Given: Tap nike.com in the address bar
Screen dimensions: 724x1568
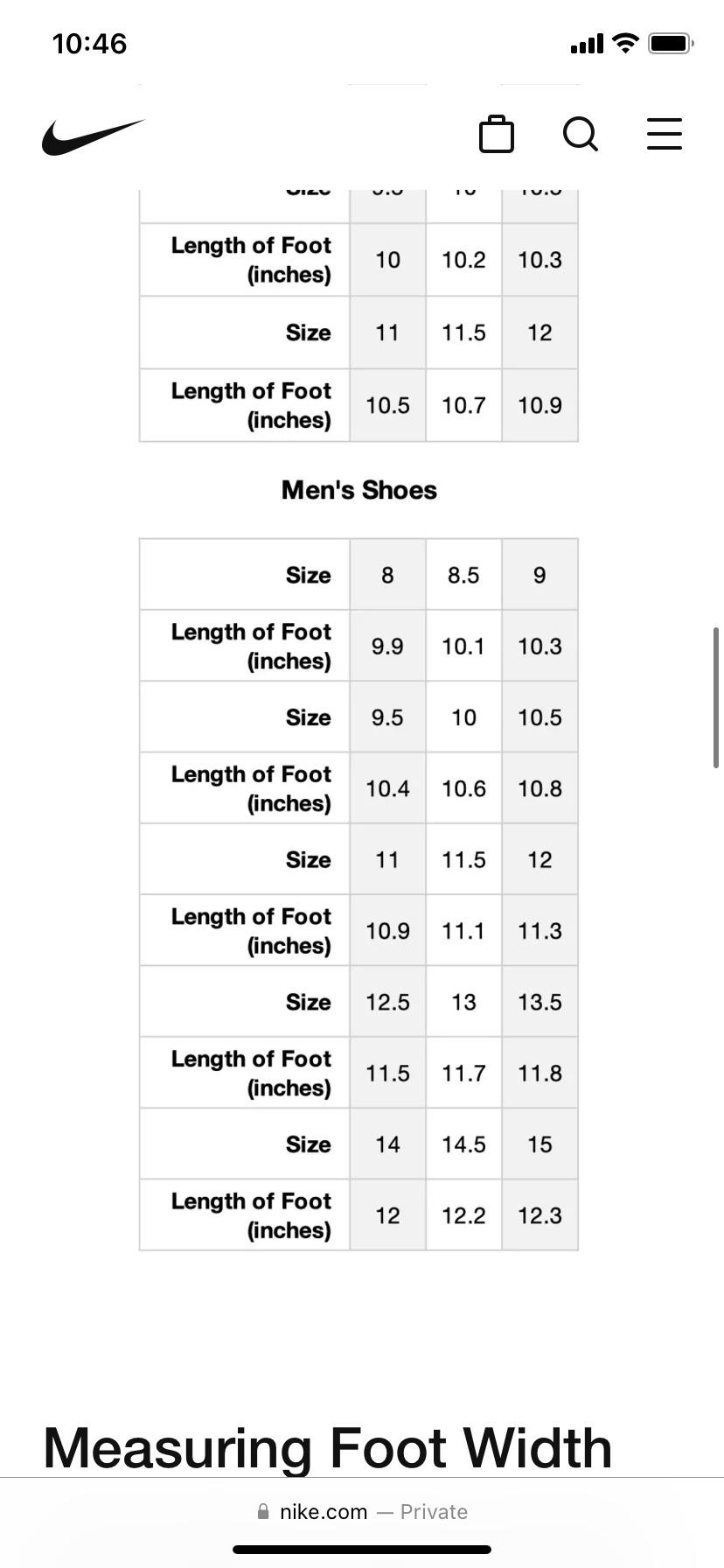Looking at the screenshot, I should 322,1511.
